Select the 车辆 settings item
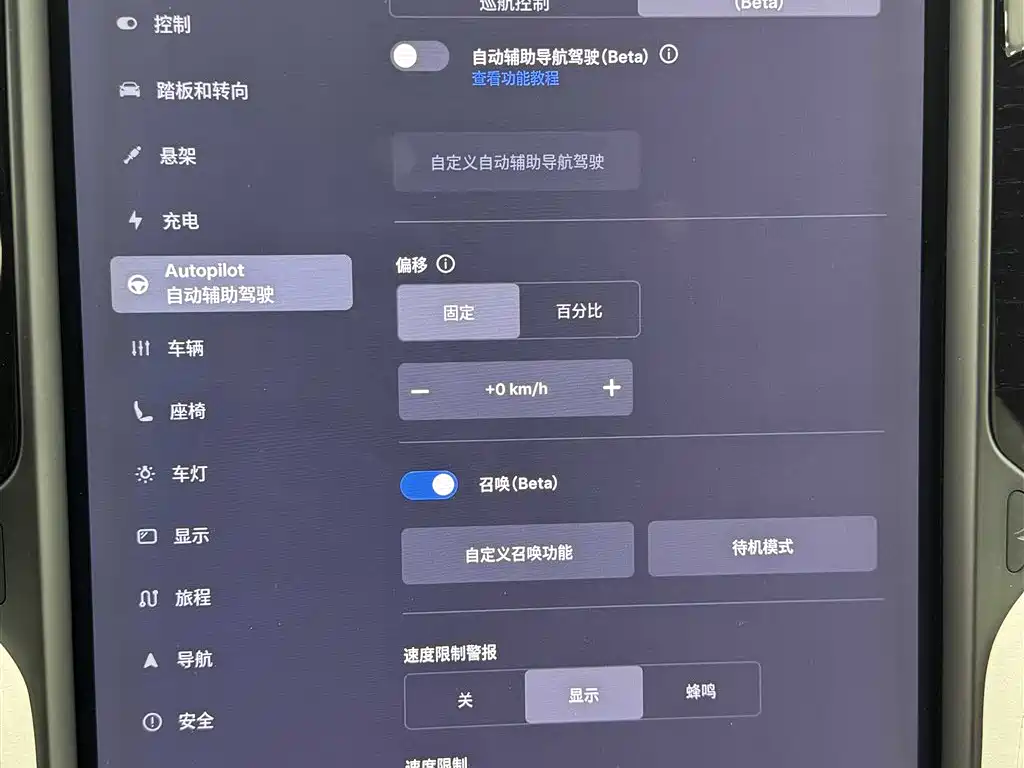Viewport: 1024px width, 768px height. coord(185,348)
